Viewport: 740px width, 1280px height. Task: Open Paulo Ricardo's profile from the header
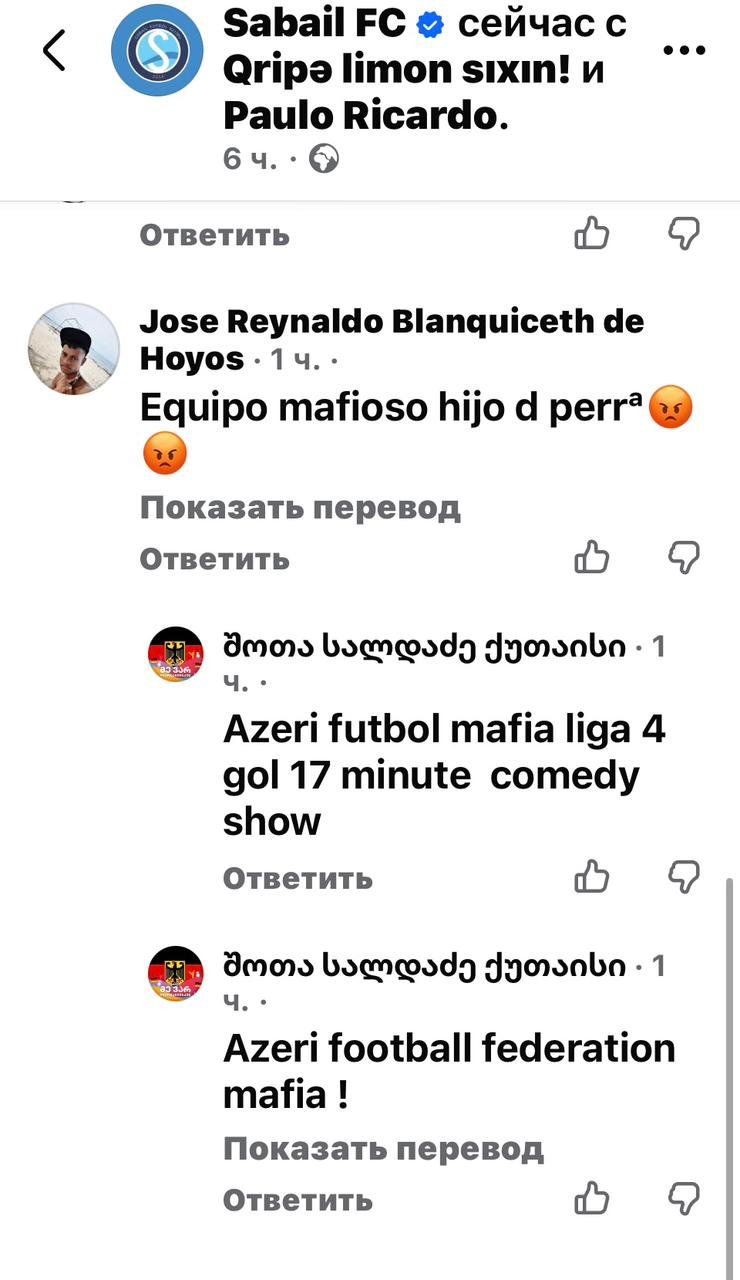pos(359,116)
